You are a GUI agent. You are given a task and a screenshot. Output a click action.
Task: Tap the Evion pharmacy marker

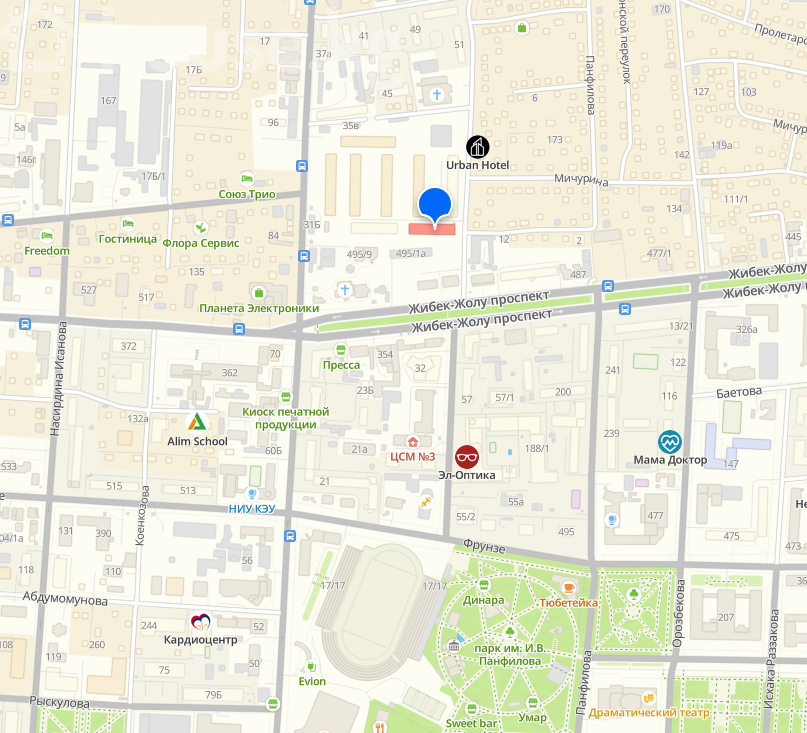[x=311, y=666]
